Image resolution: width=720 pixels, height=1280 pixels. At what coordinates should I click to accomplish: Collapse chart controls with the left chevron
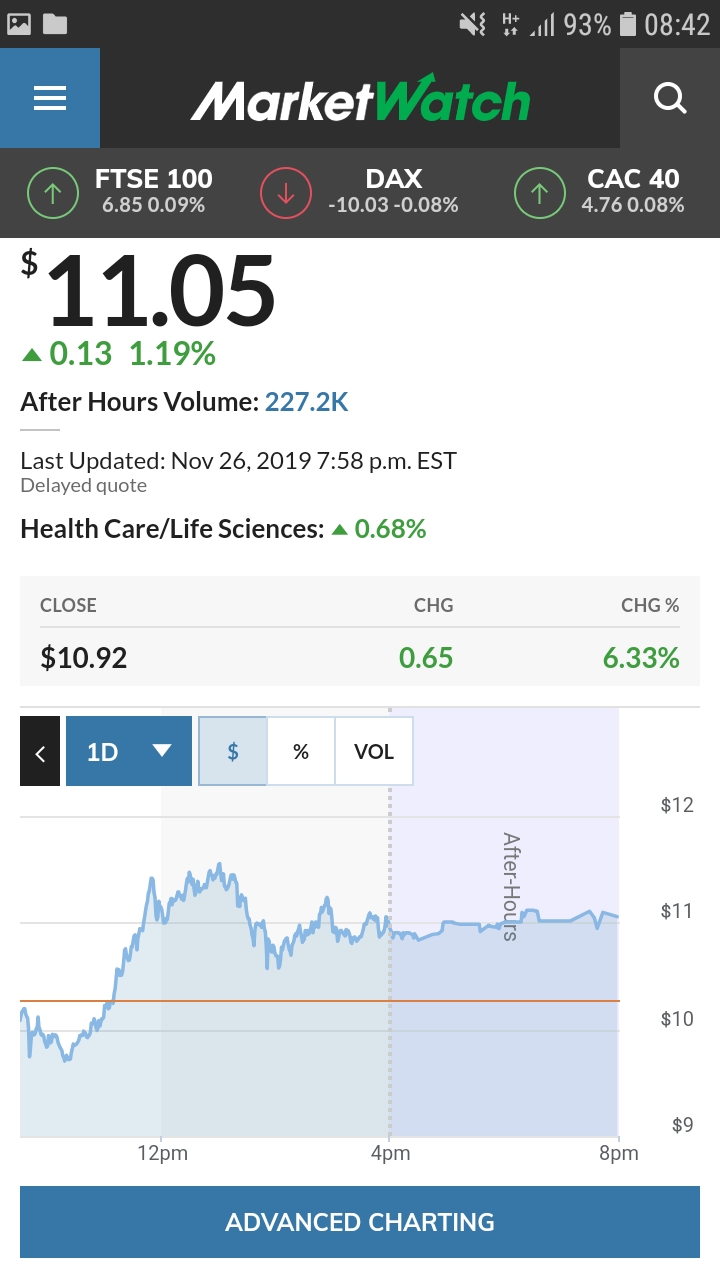[x=40, y=752]
